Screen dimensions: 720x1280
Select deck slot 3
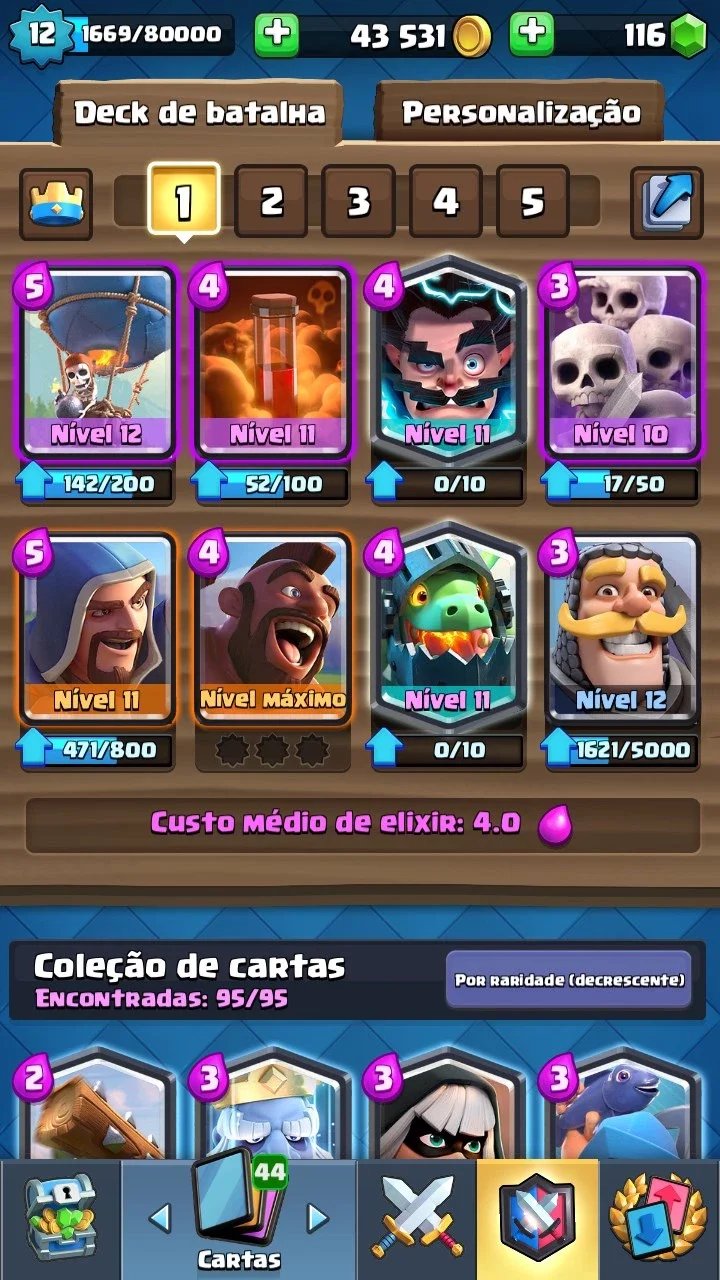tap(358, 202)
